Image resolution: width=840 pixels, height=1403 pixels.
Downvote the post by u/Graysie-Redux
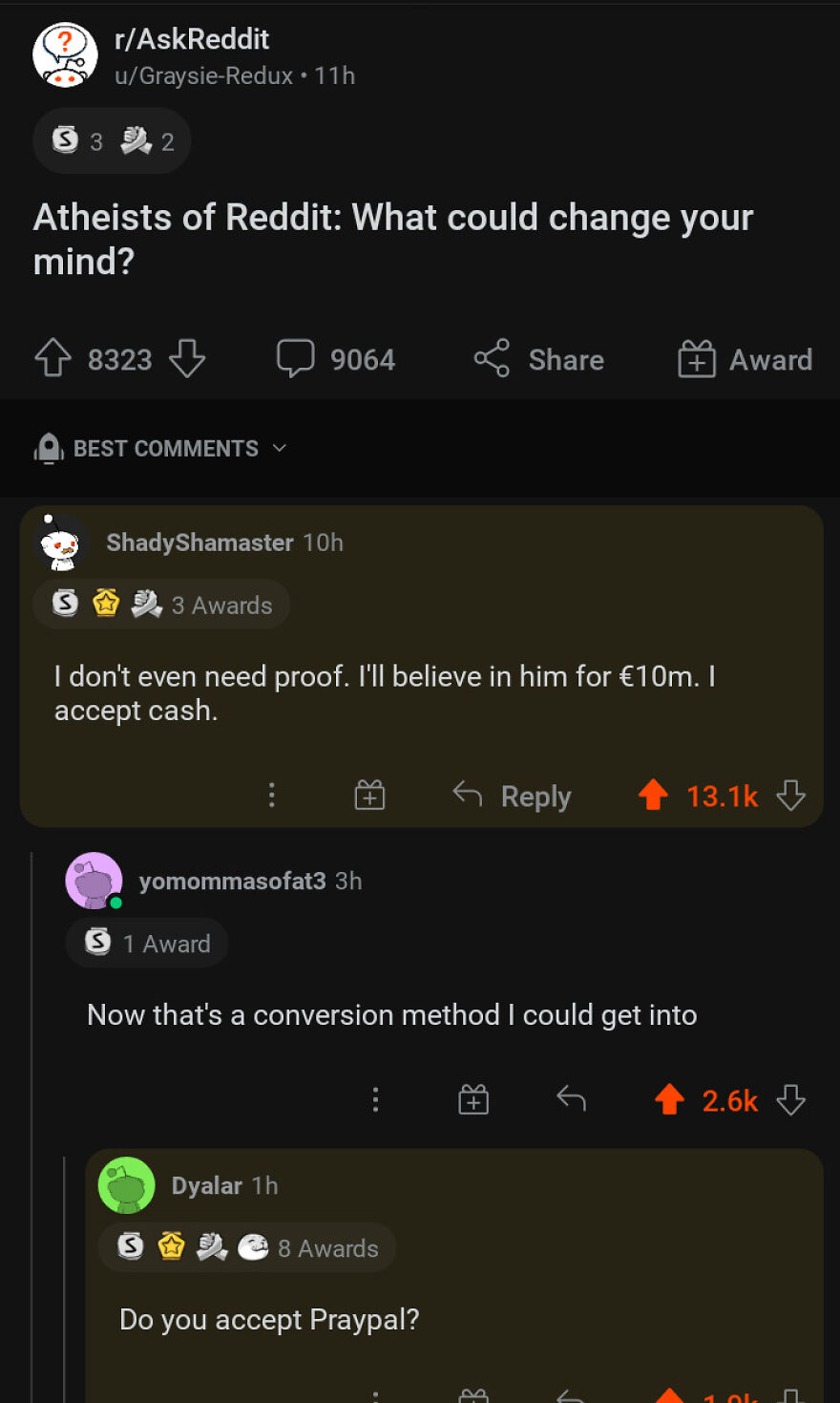click(188, 361)
